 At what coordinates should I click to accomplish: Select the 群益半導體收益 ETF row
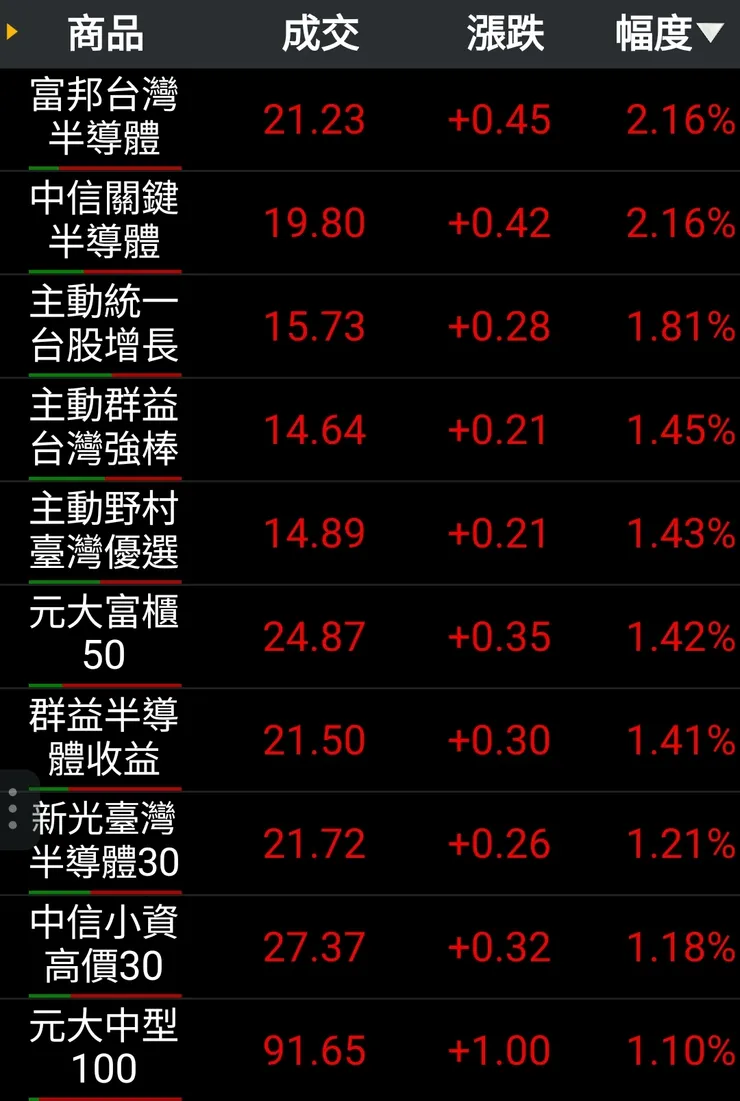[104, 740]
